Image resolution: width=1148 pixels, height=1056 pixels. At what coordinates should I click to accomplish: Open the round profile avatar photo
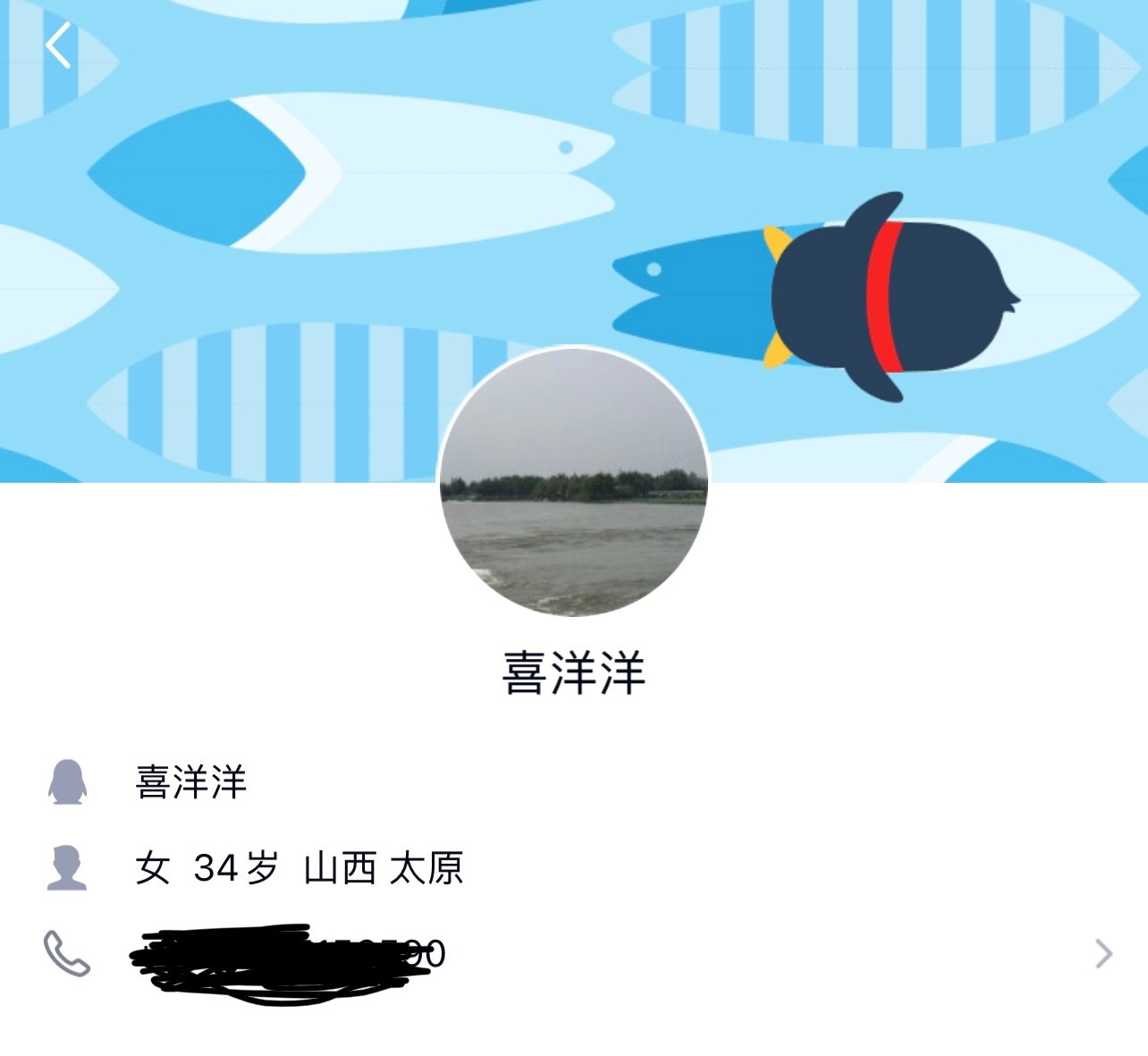coord(573,481)
